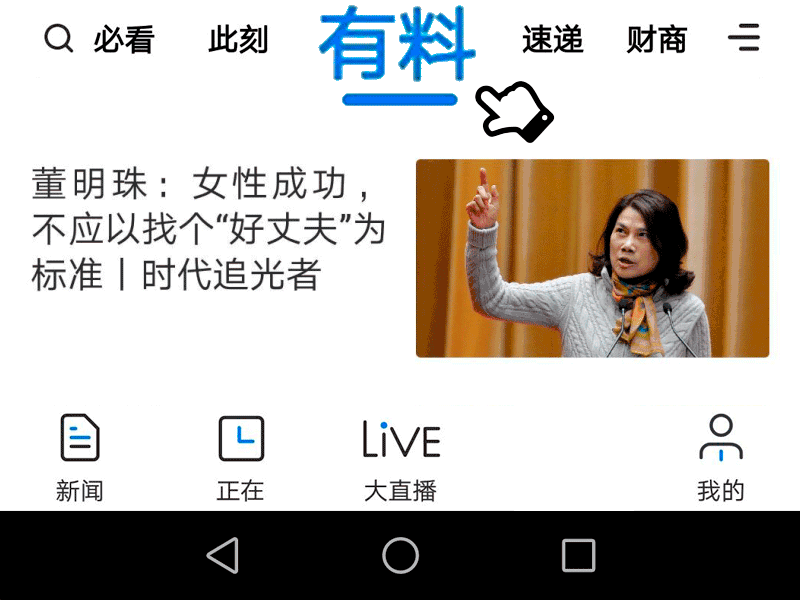Tap the system home button
Viewport: 800px width, 600px height.
(x=400, y=555)
